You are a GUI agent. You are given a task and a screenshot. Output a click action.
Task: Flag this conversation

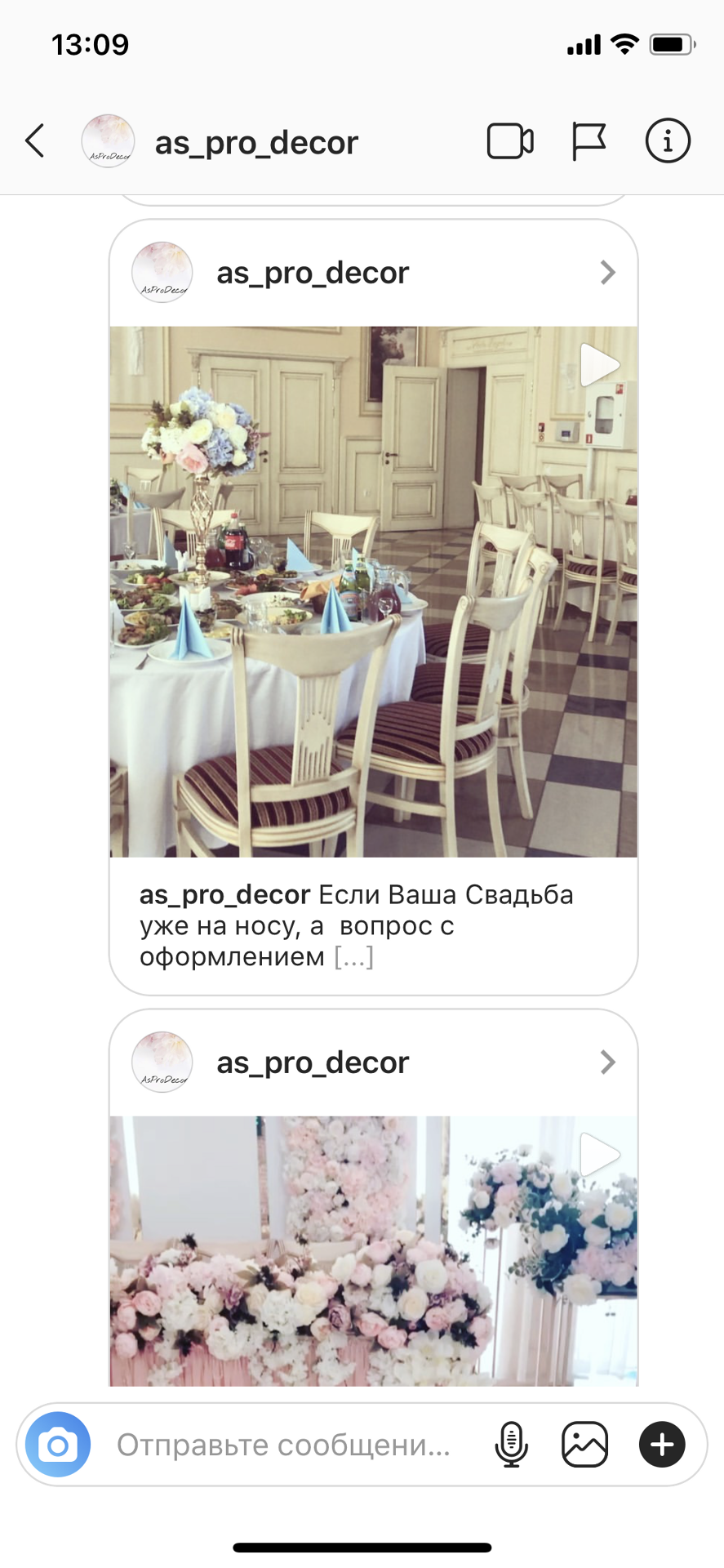(x=589, y=141)
